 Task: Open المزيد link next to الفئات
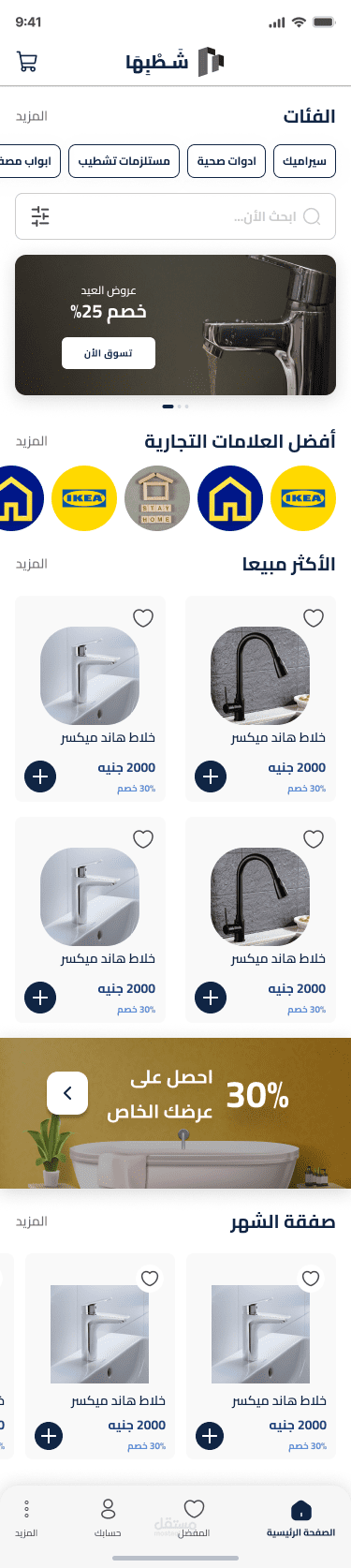(31, 116)
